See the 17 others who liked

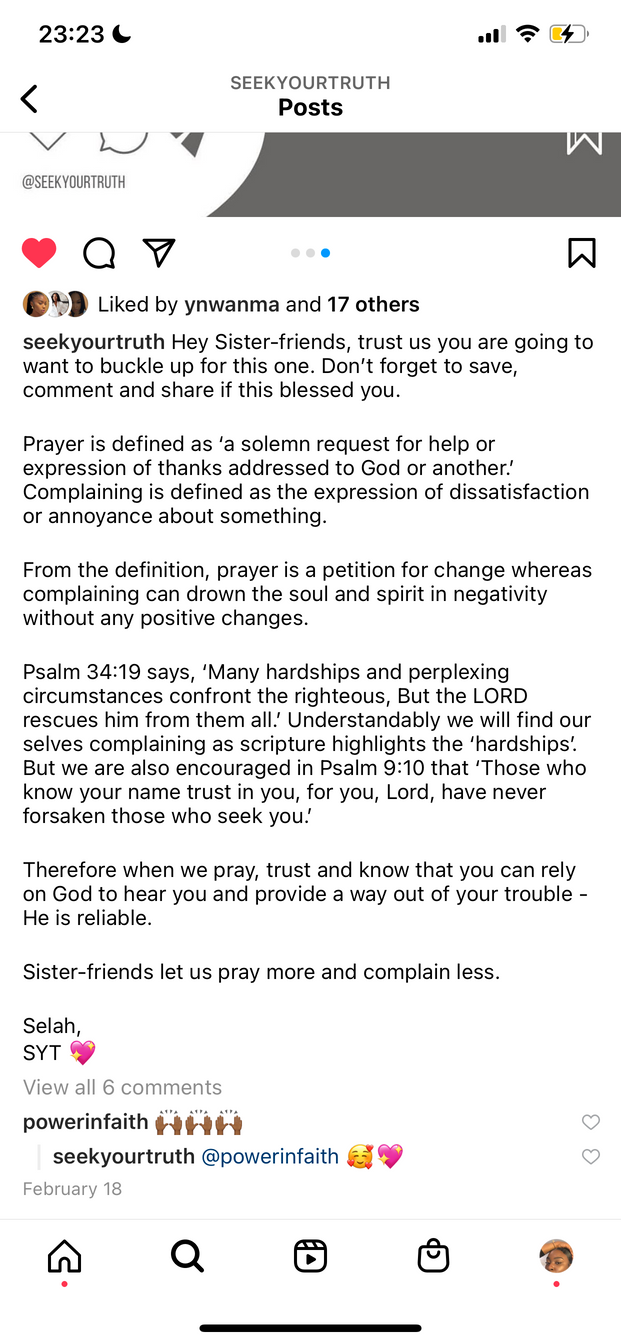tap(373, 305)
